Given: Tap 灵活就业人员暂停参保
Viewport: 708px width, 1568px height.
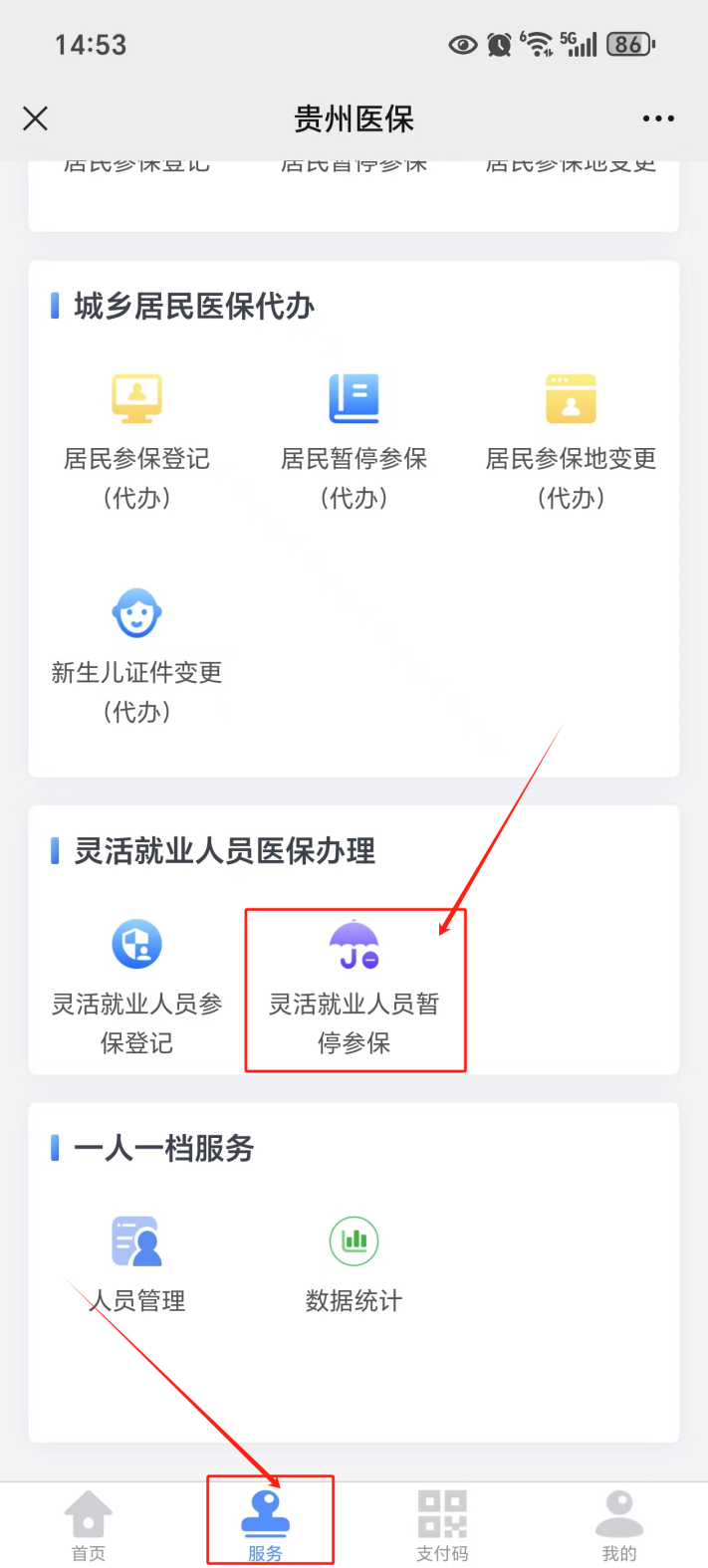Looking at the screenshot, I should (x=354, y=988).
